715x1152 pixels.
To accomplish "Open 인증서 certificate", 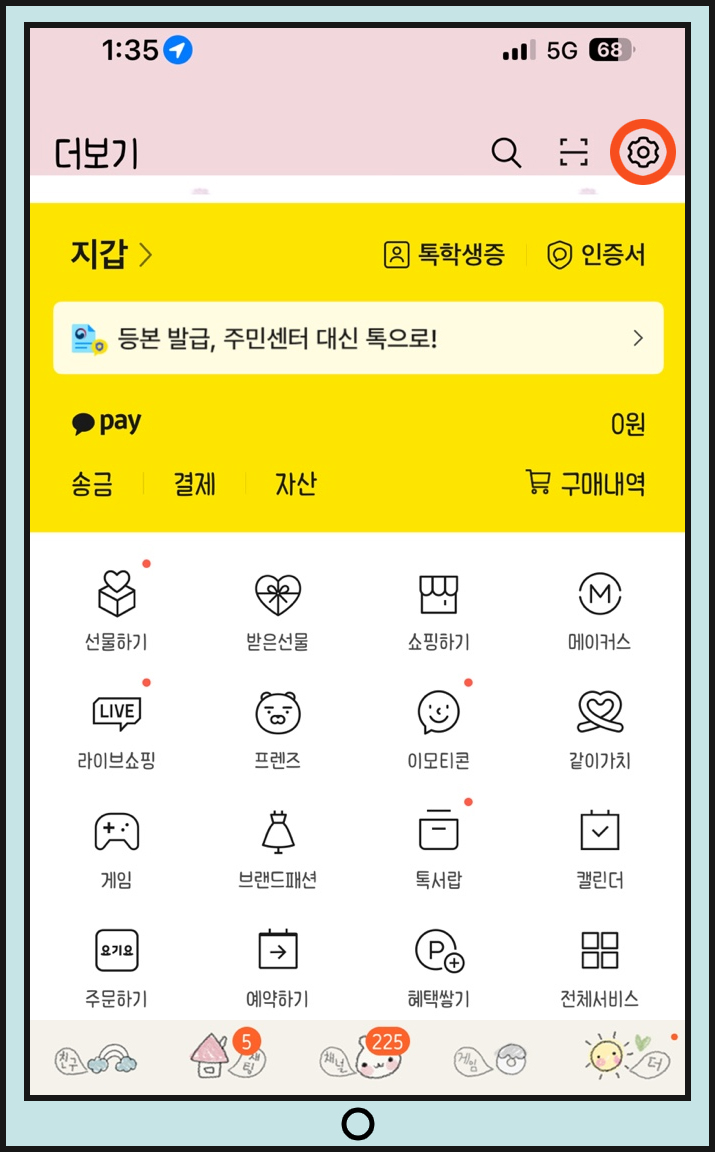I will (x=596, y=255).
